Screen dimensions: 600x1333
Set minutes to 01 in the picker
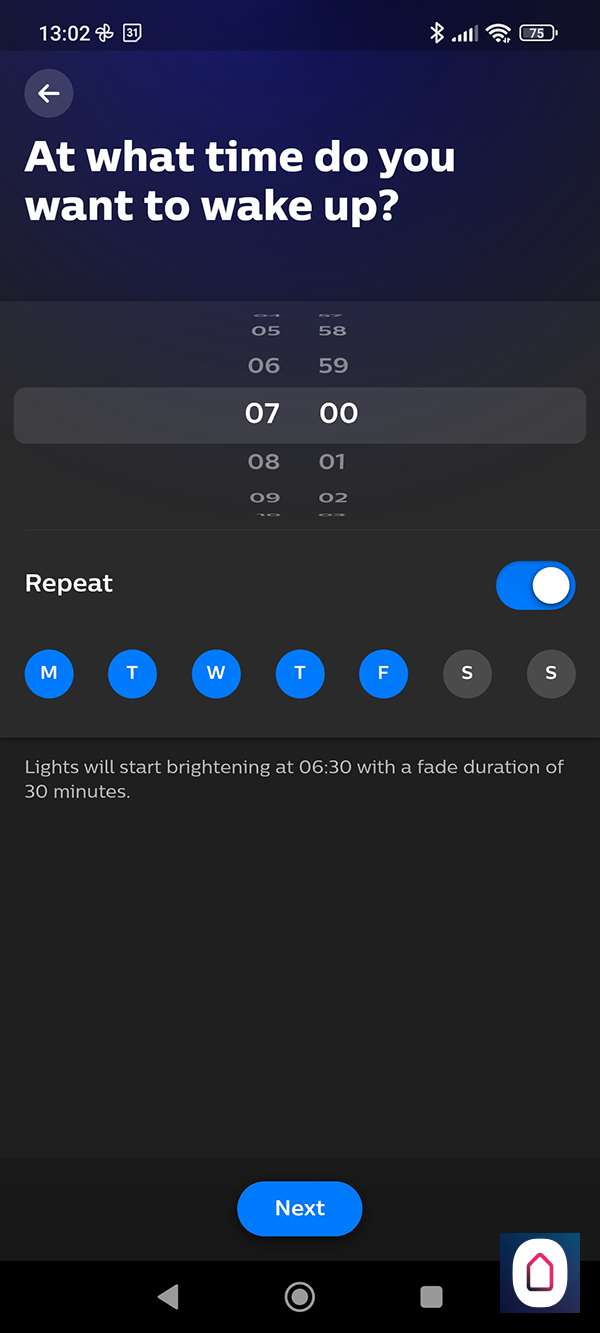click(333, 461)
